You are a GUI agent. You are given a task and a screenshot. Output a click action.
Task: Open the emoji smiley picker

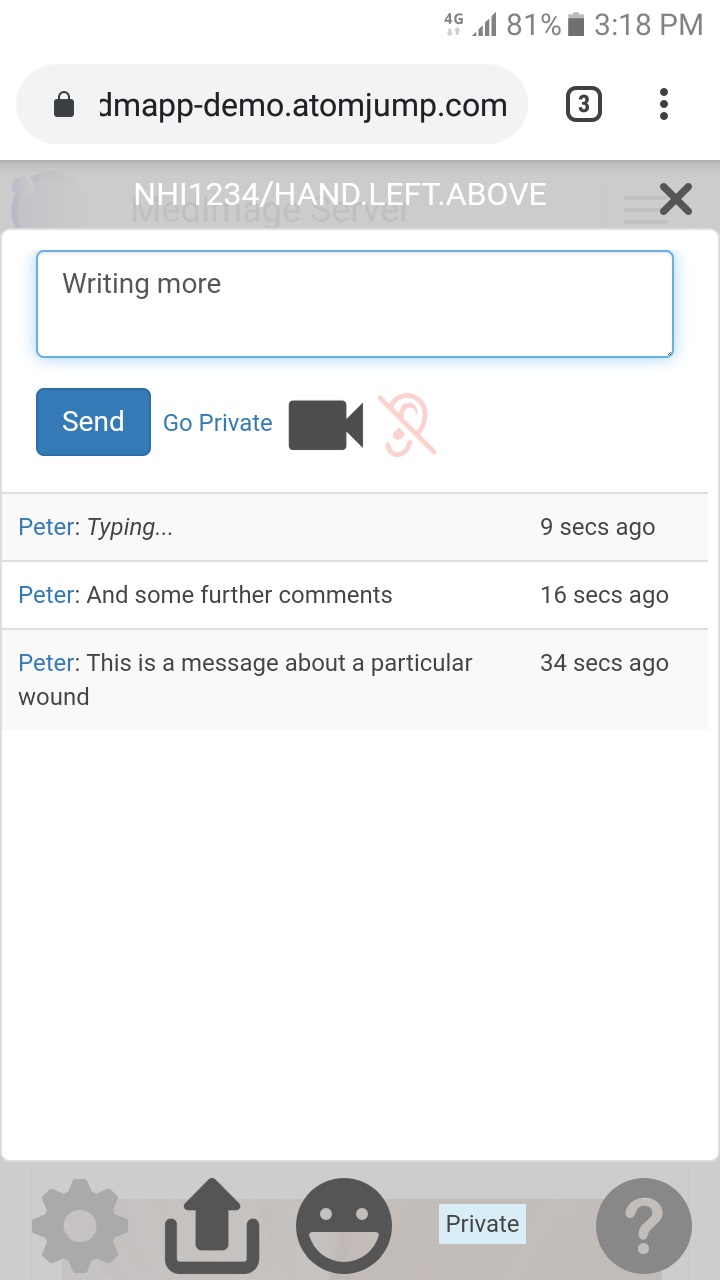pos(344,1226)
